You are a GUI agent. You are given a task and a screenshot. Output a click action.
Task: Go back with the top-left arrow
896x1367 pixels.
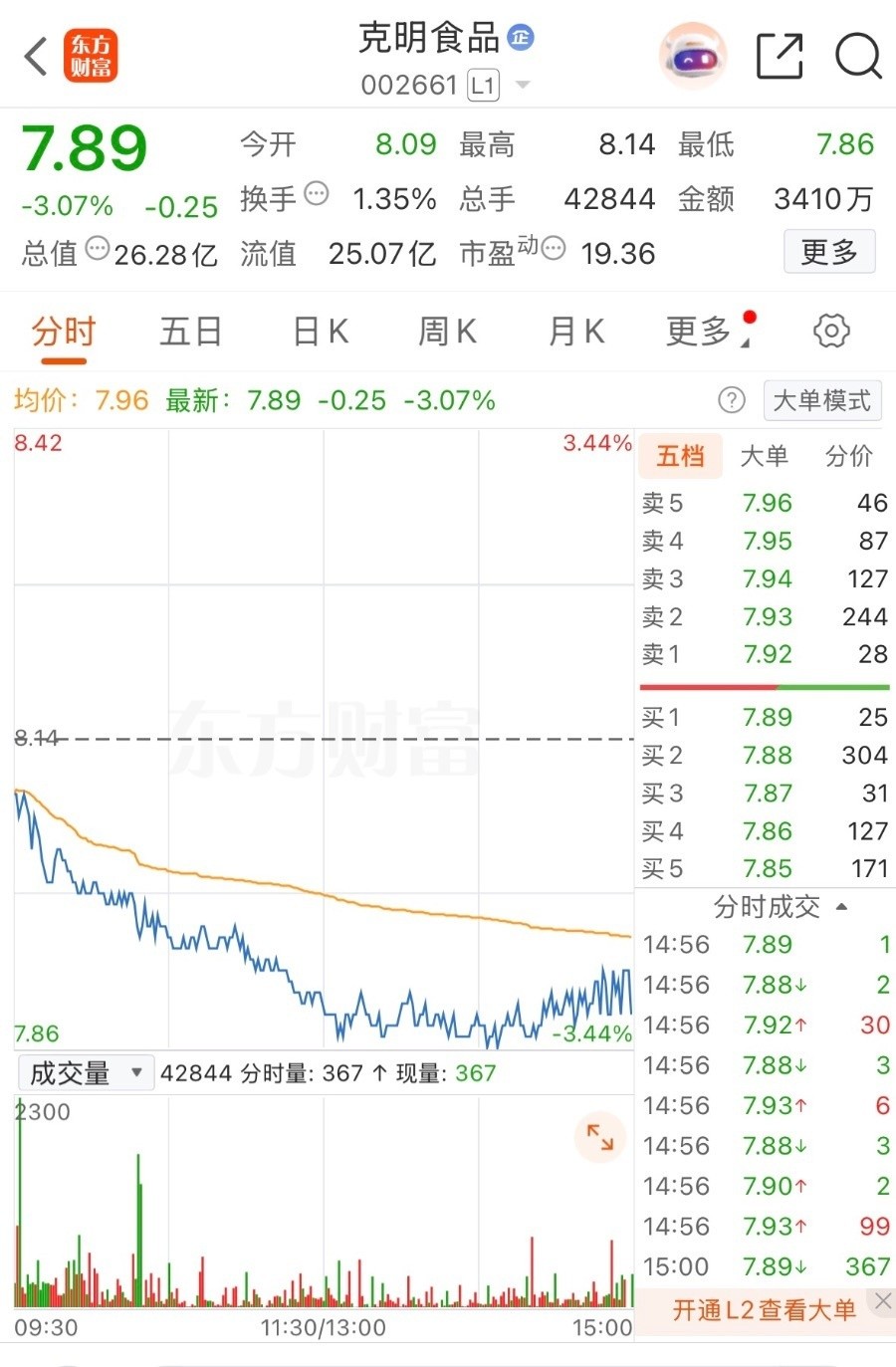tap(36, 56)
